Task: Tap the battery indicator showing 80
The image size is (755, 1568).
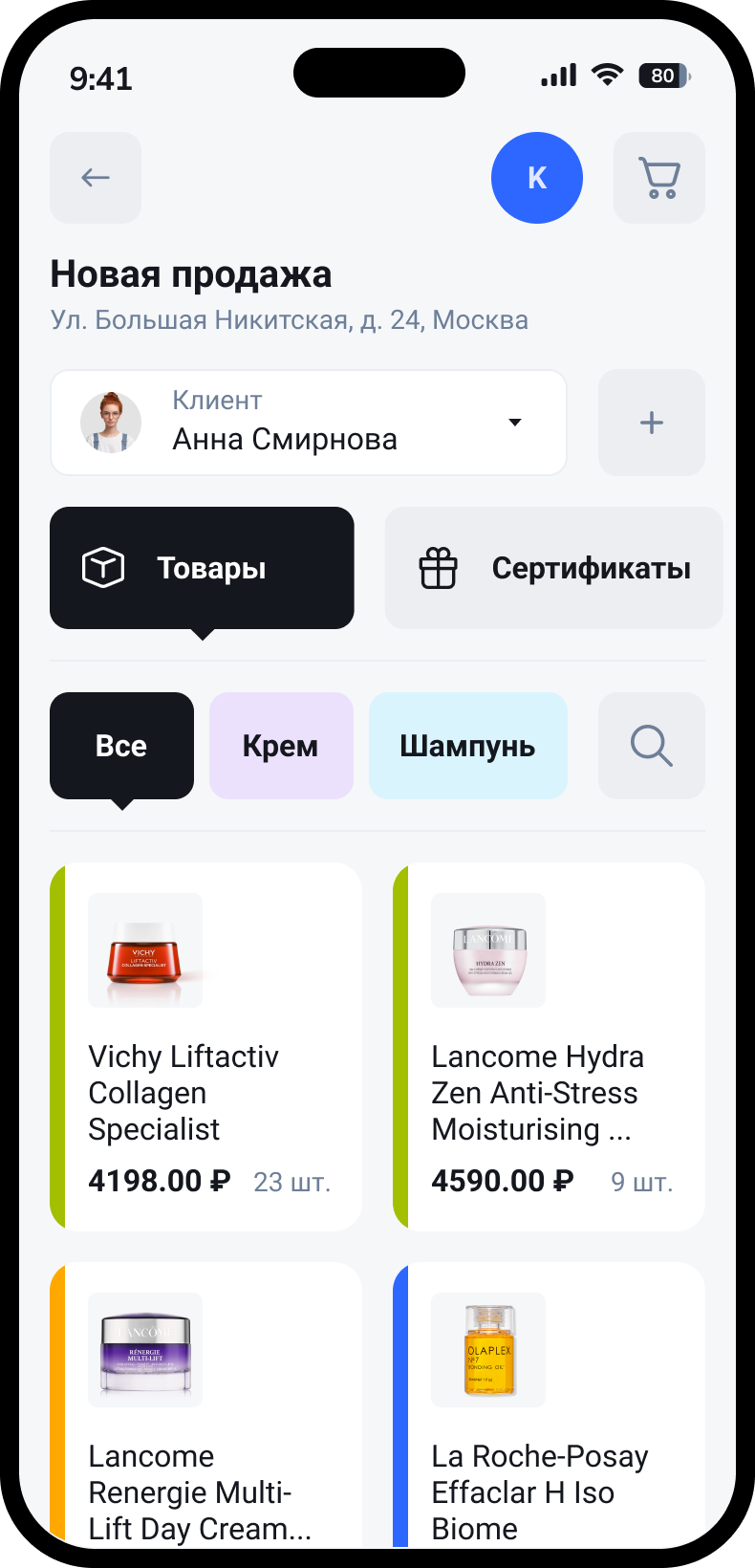Action: (664, 75)
